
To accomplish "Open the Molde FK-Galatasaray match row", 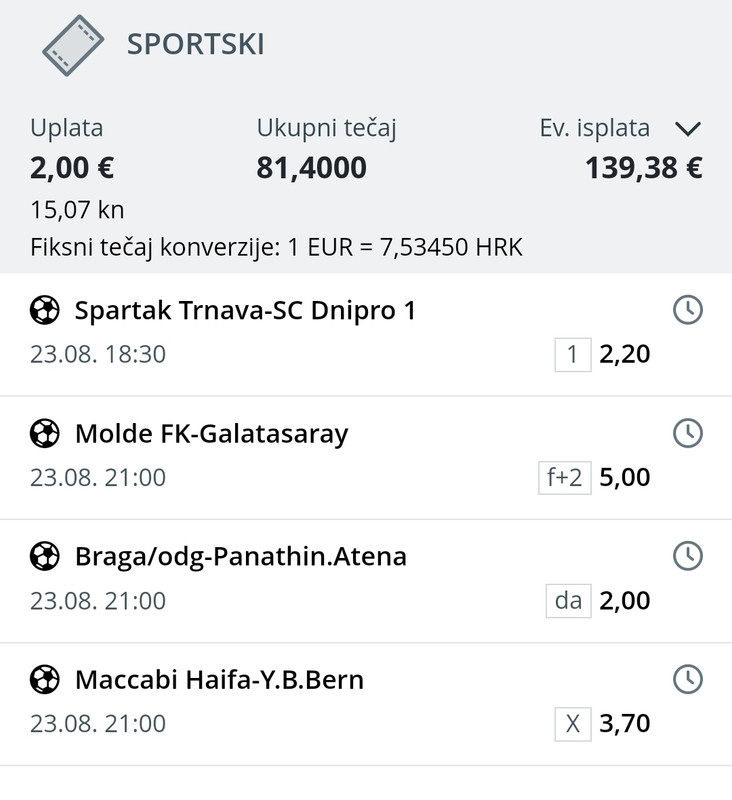I will coord(212,434).
